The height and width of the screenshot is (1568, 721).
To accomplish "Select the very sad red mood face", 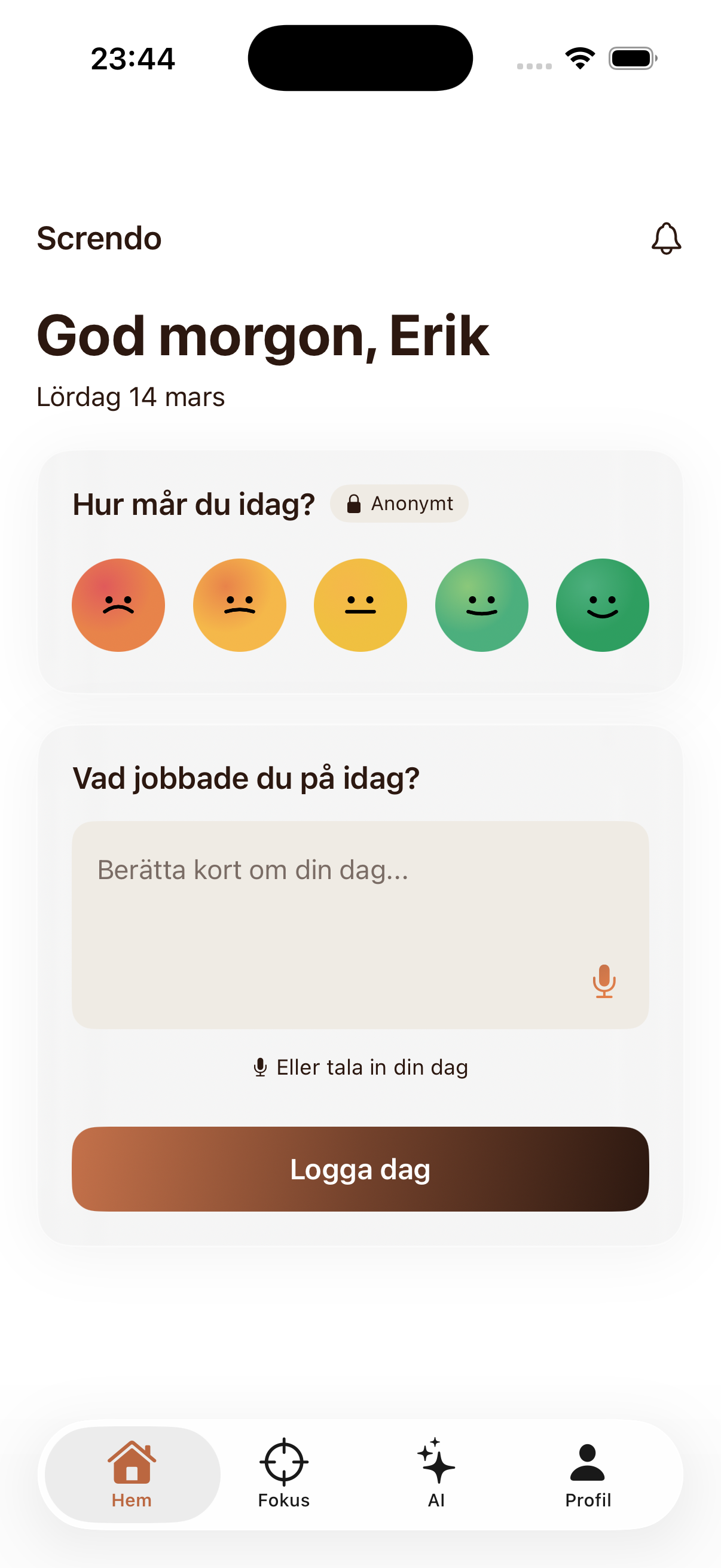I will [x=118, y=605].
